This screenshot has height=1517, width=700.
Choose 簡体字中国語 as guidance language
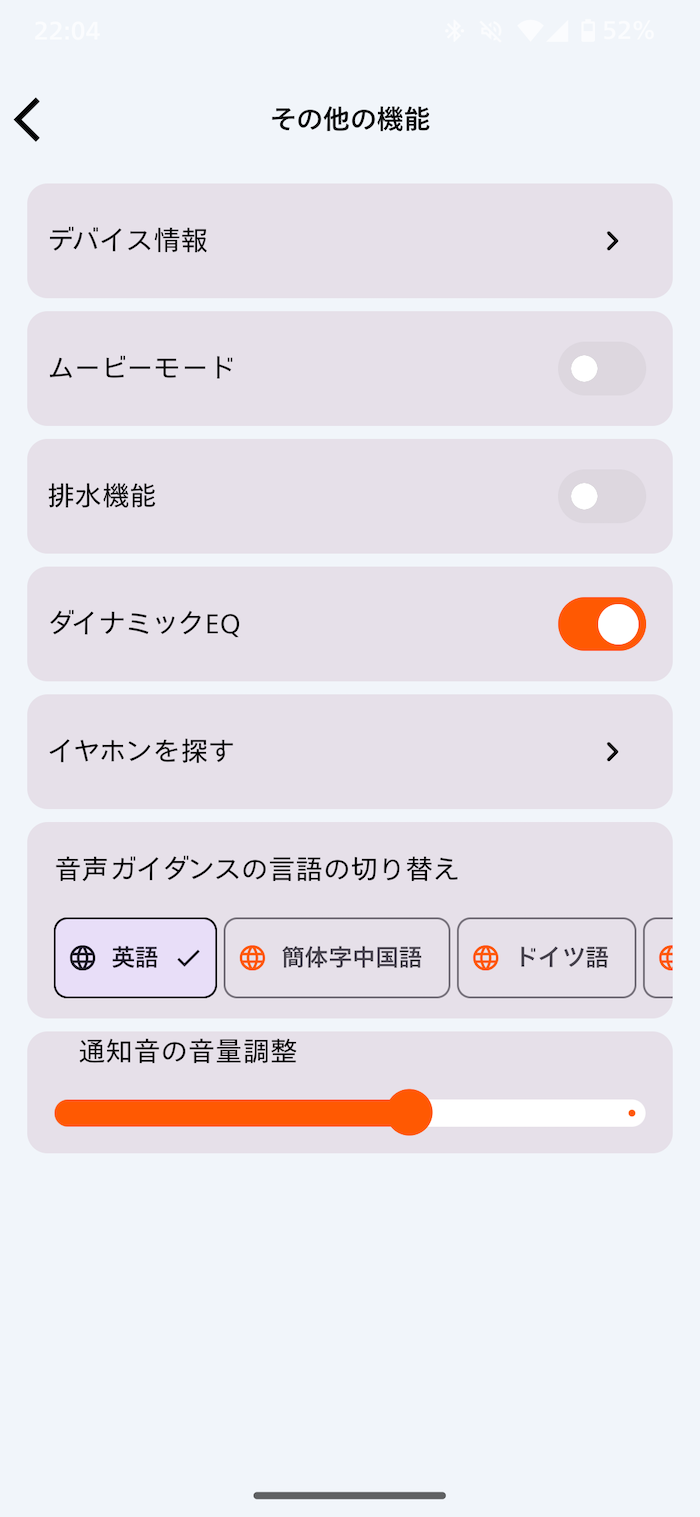(x=337, y=958)
